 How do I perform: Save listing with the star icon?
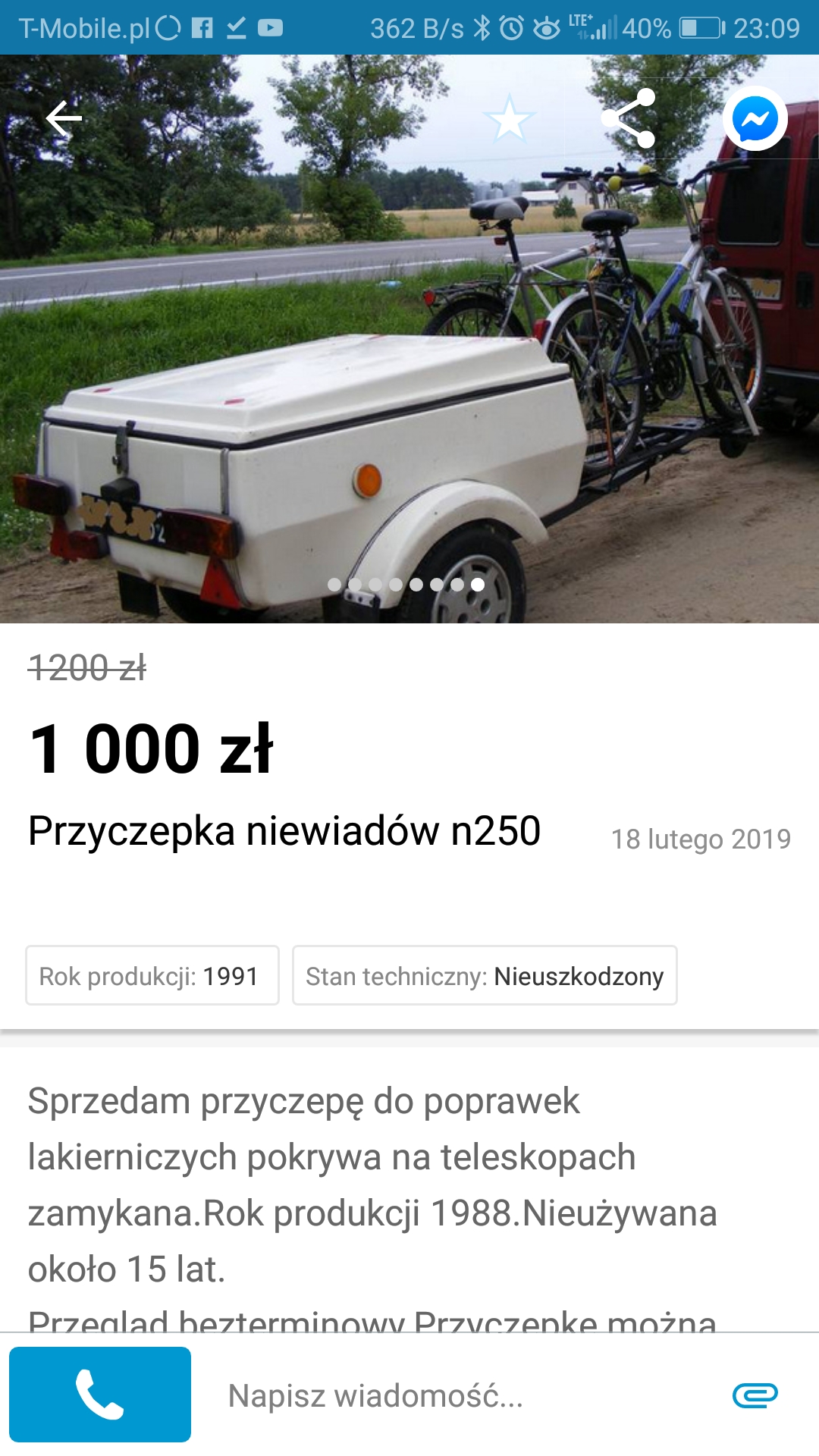click(x=509, y=119)
